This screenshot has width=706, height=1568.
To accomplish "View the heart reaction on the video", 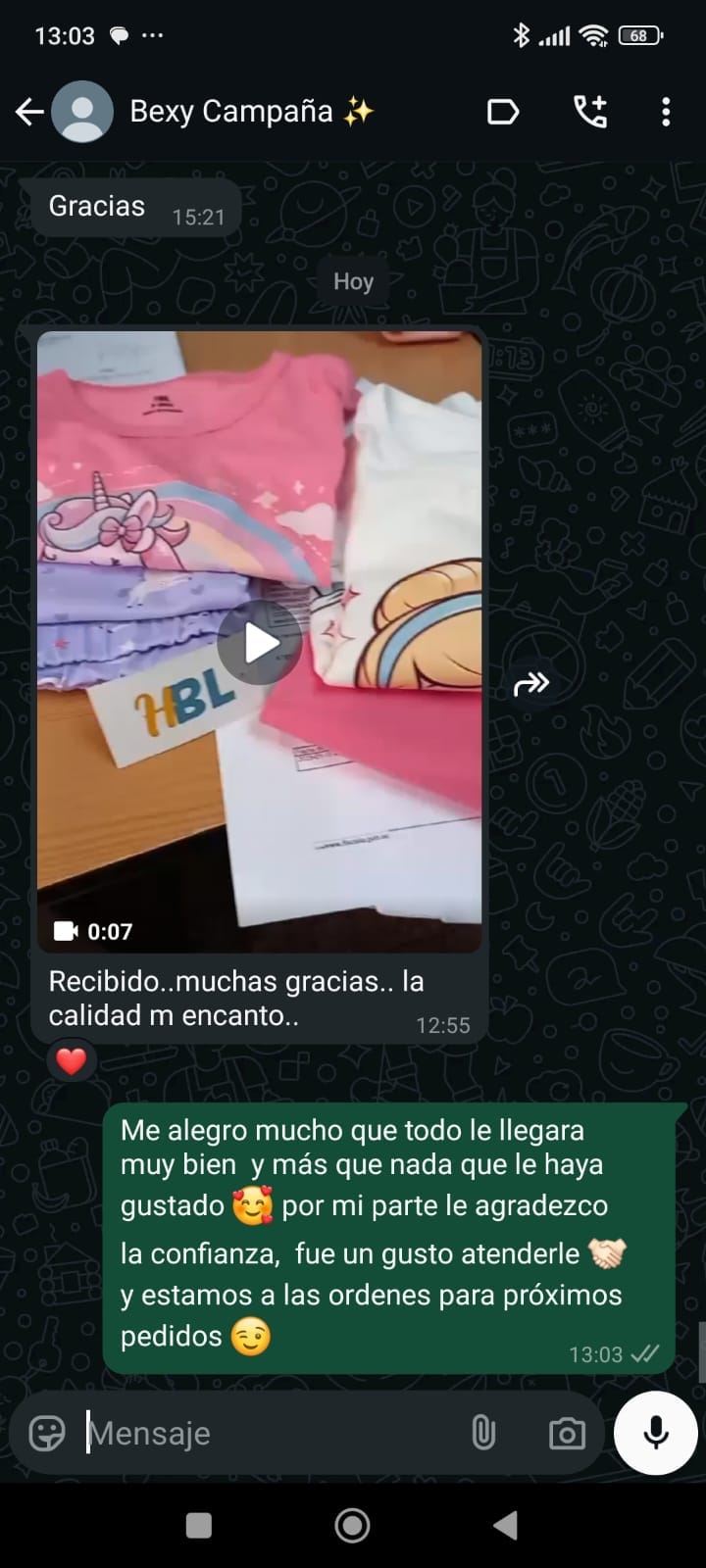I will 72,1060.
